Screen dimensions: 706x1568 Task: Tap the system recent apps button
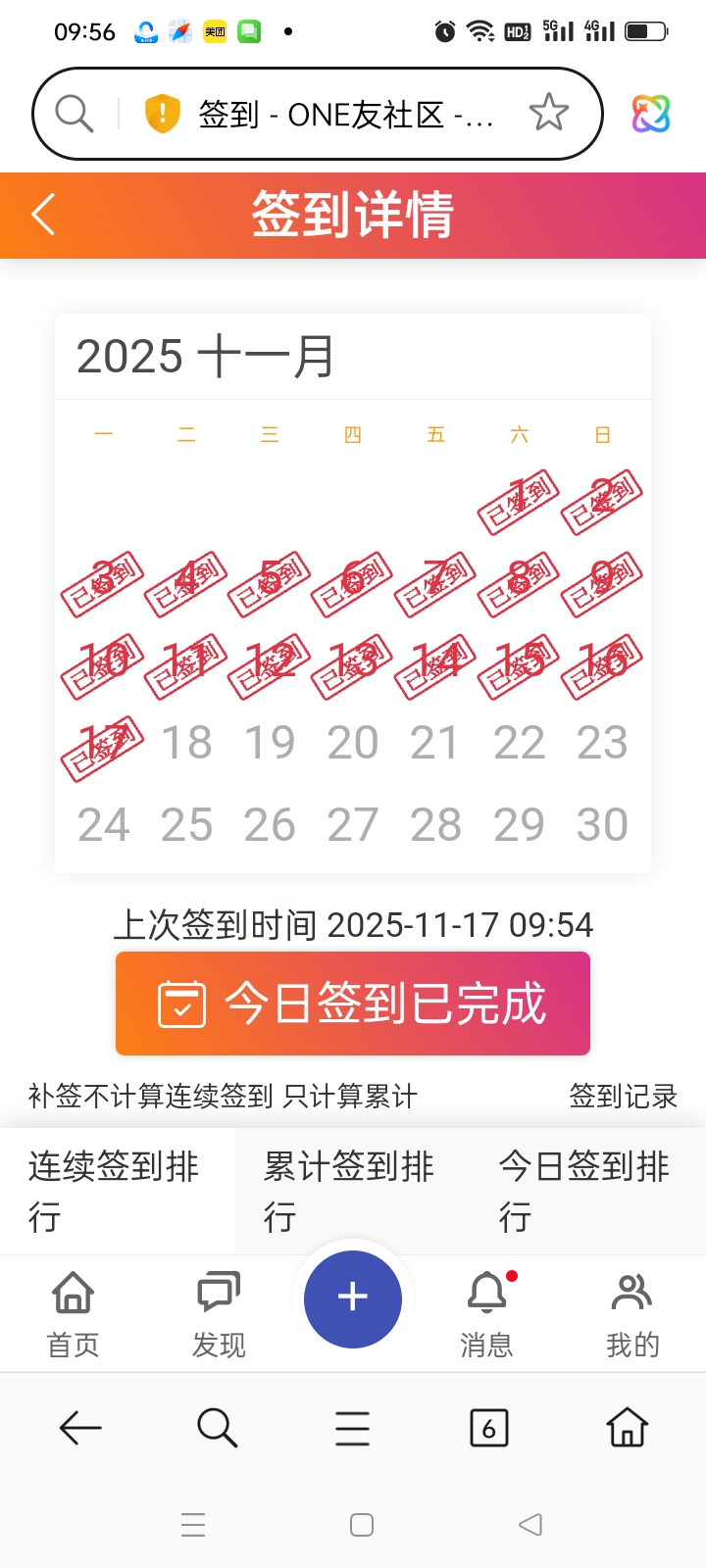193,1525
